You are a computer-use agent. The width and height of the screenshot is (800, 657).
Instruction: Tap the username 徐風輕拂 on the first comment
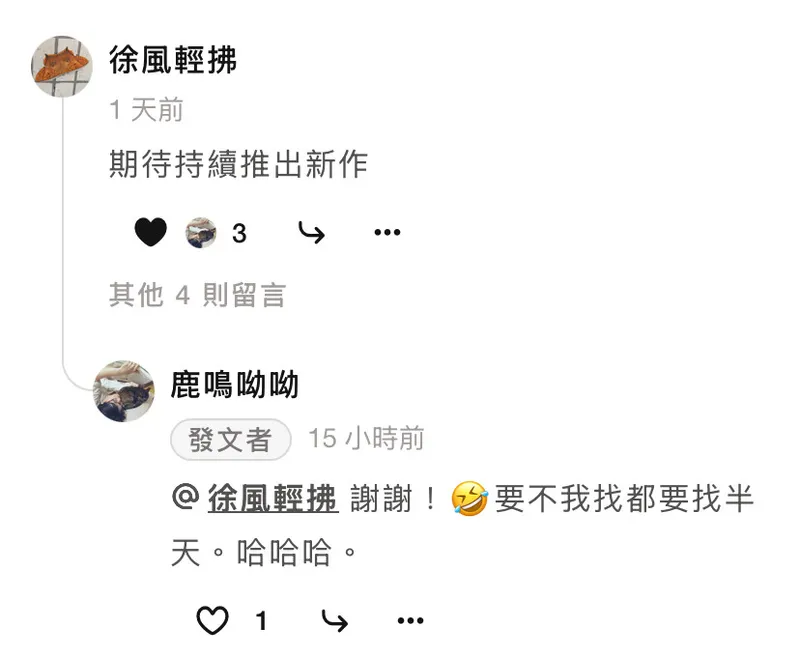tap(173, 60)
